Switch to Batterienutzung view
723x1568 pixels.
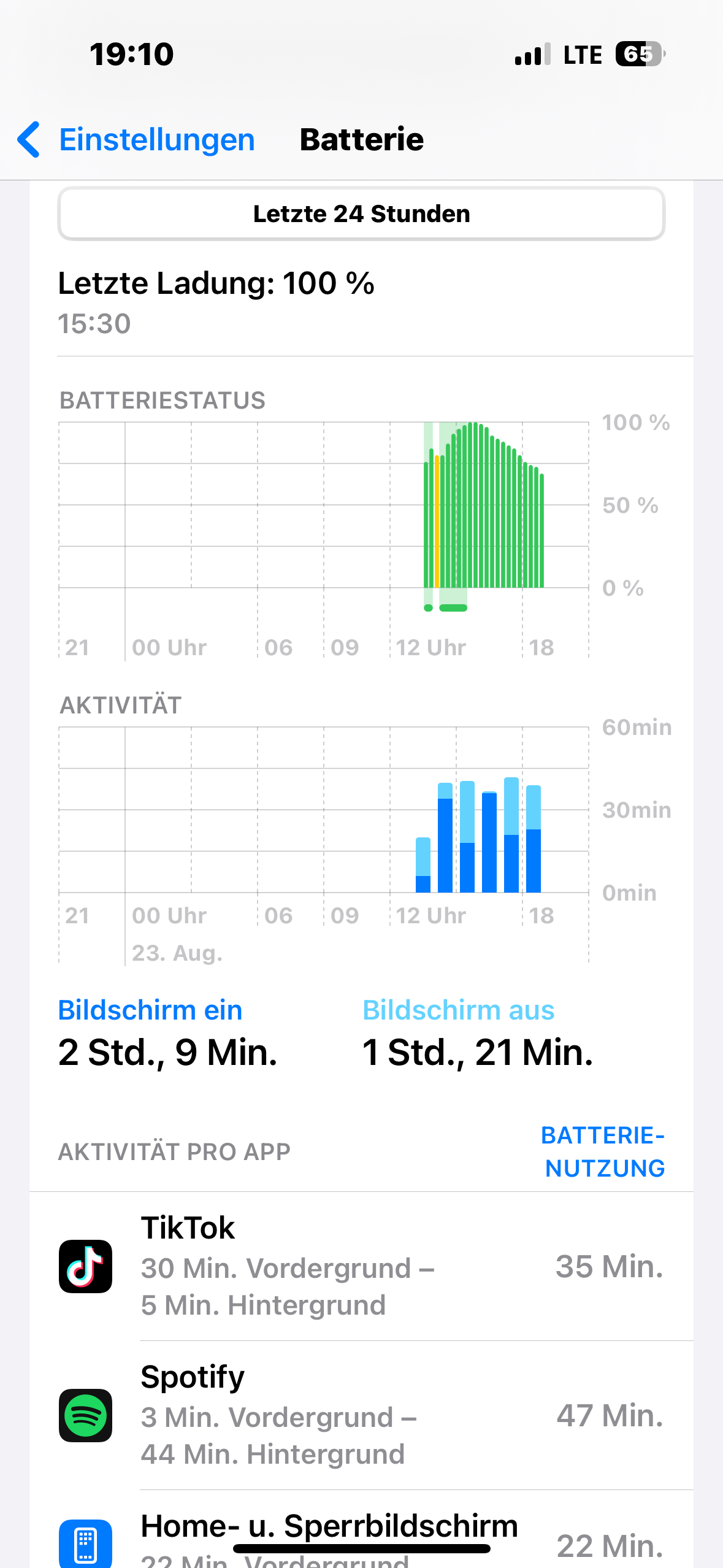604,1151
